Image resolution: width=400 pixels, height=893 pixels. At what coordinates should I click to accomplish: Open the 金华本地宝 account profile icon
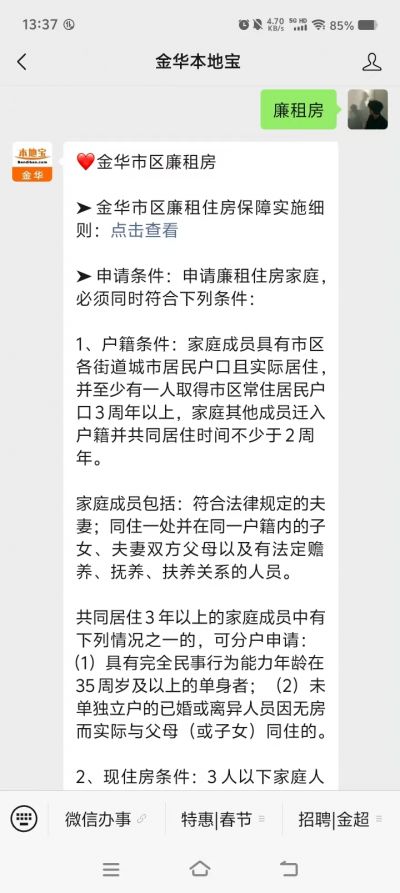coord(372,62)
